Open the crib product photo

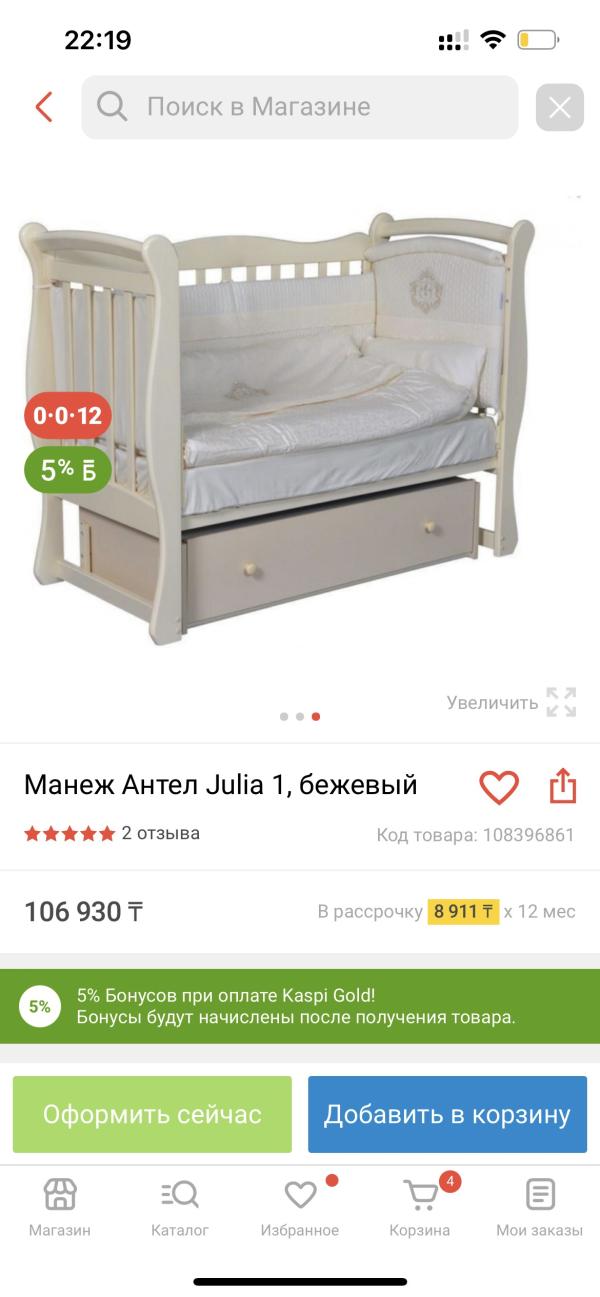tap(290, 430)
